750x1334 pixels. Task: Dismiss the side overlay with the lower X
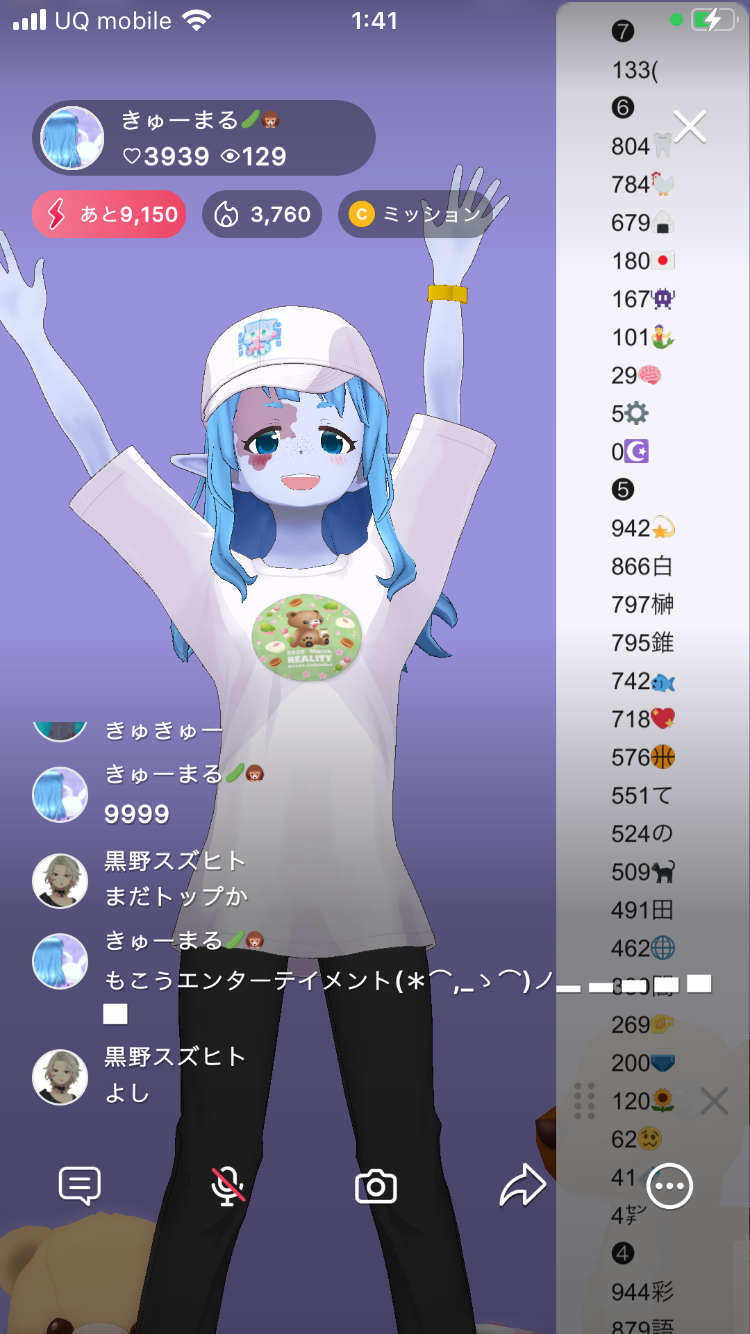tap(714, 1102)
